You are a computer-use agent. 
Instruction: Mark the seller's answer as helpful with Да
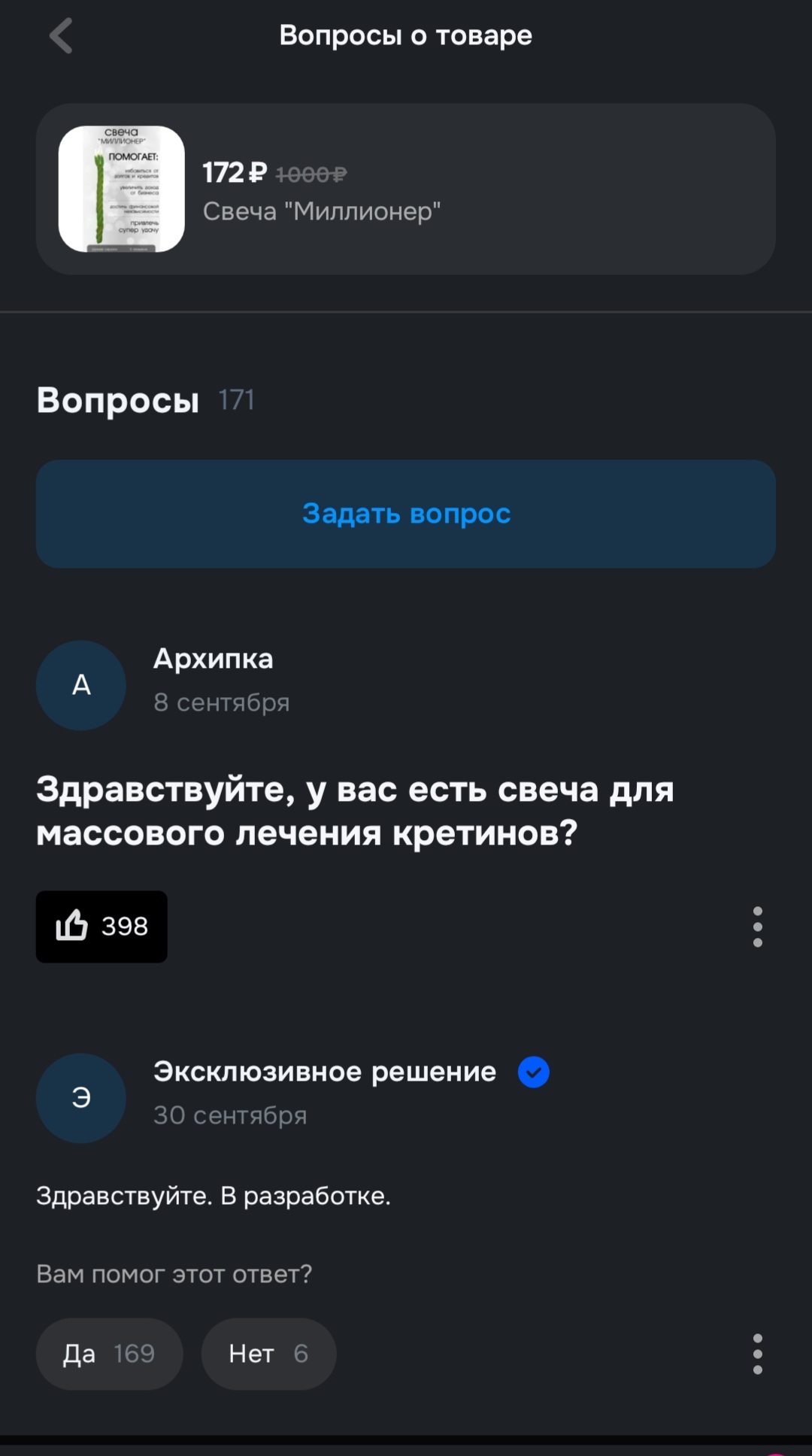109,1354
